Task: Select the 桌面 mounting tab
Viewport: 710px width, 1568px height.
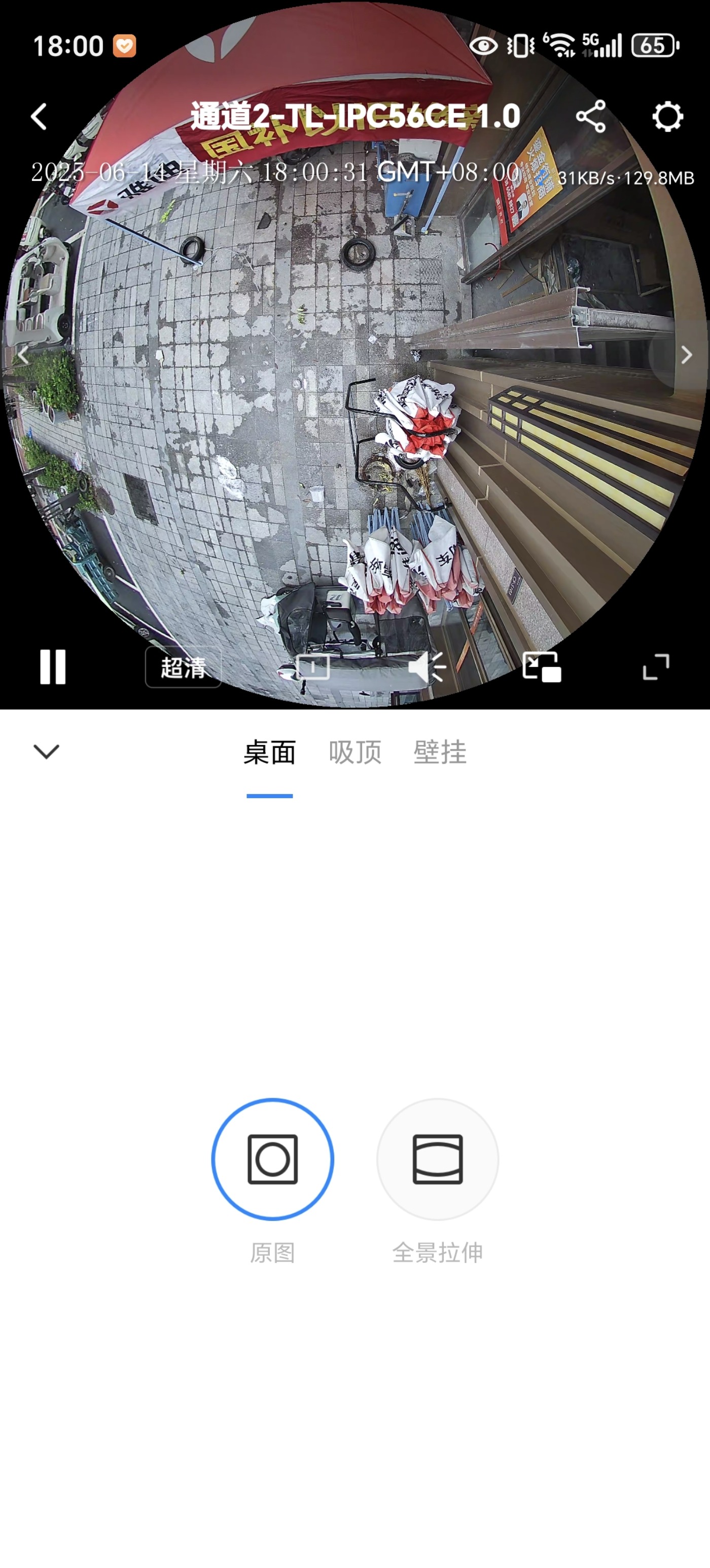Action: (270, 753)
